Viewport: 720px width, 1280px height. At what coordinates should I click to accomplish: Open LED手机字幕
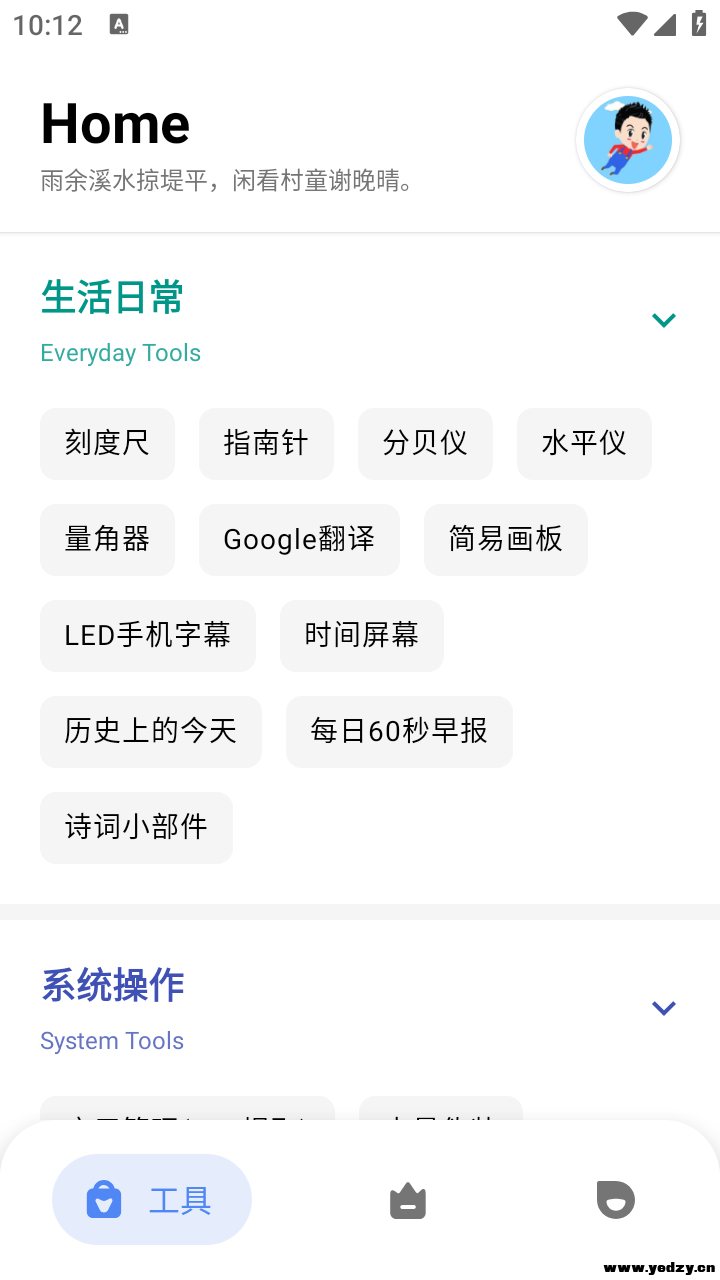pyautogui.click(x=148, y=635)
